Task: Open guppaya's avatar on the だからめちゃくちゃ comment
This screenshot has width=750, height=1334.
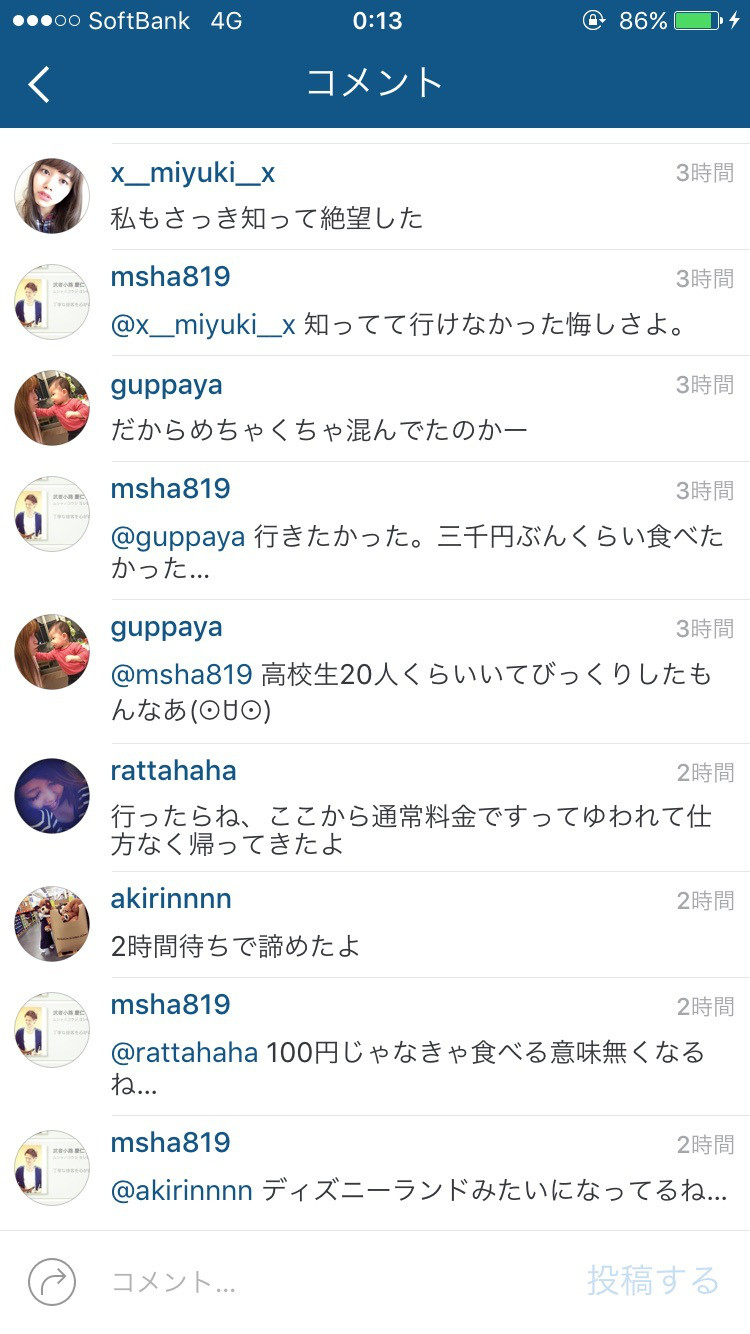Action: click(x=52, y=408)
